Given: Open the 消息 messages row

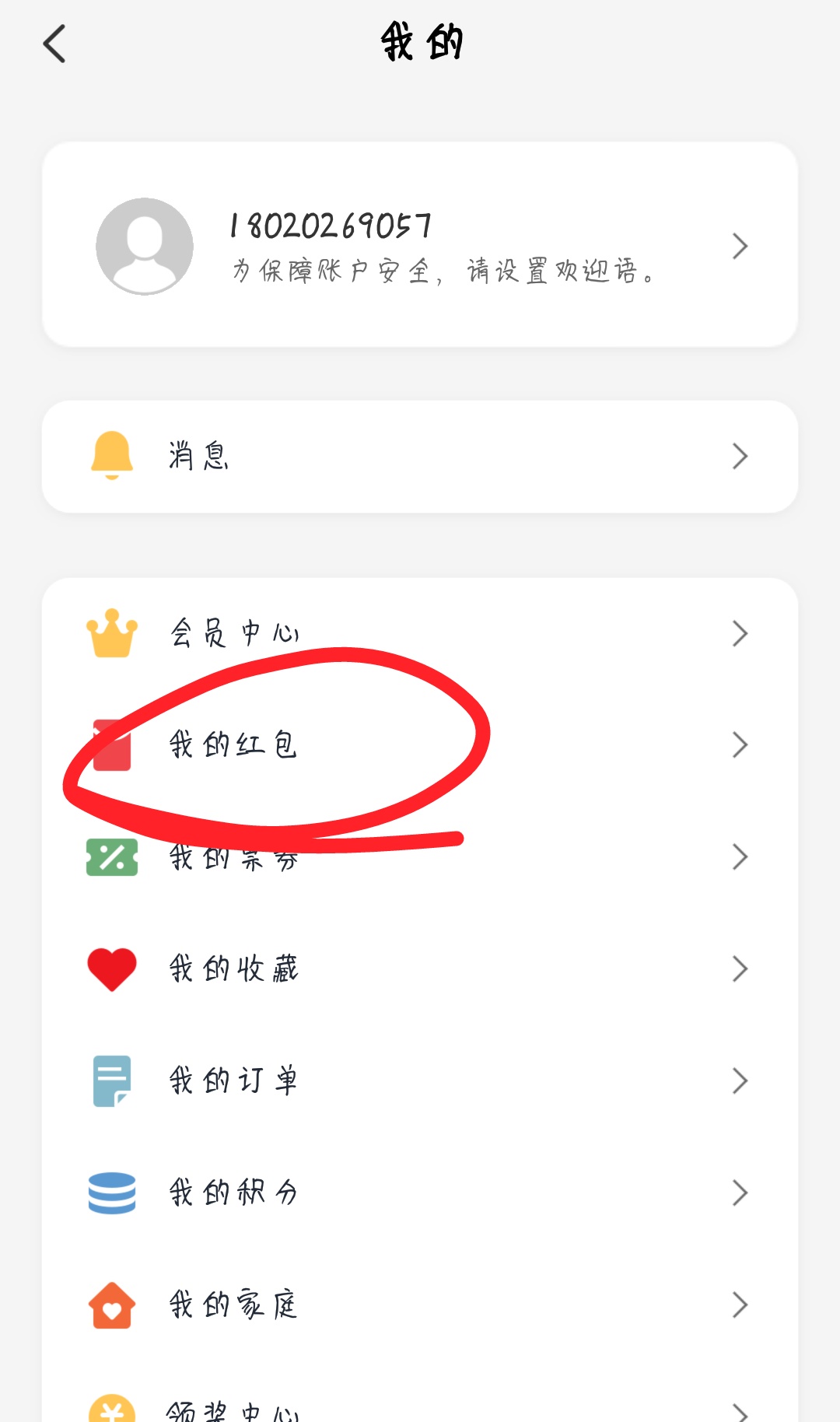Looking at the screenshot, I should [x=420, y=456].
